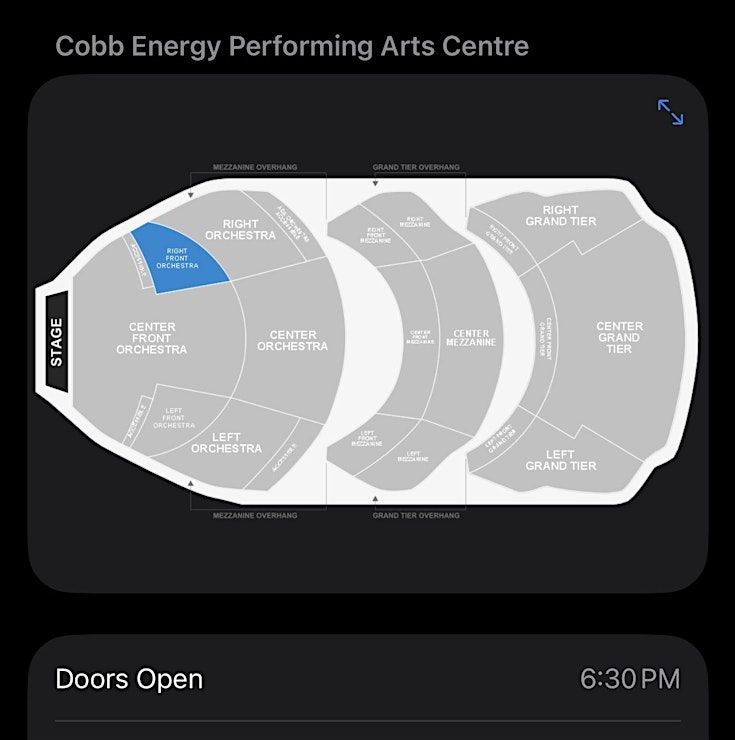Open the Cobb Energy seating chart image

[367, 340]
